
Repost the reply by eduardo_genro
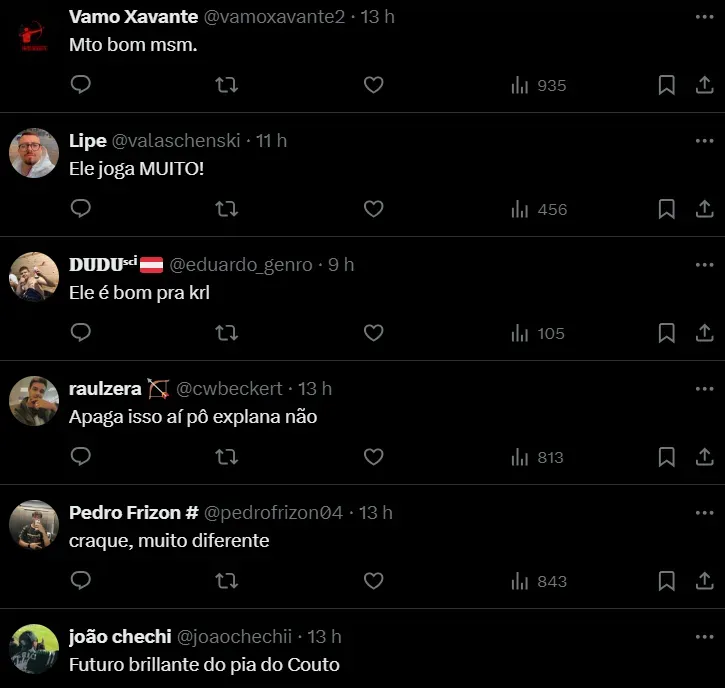click(x=227, y=333)
